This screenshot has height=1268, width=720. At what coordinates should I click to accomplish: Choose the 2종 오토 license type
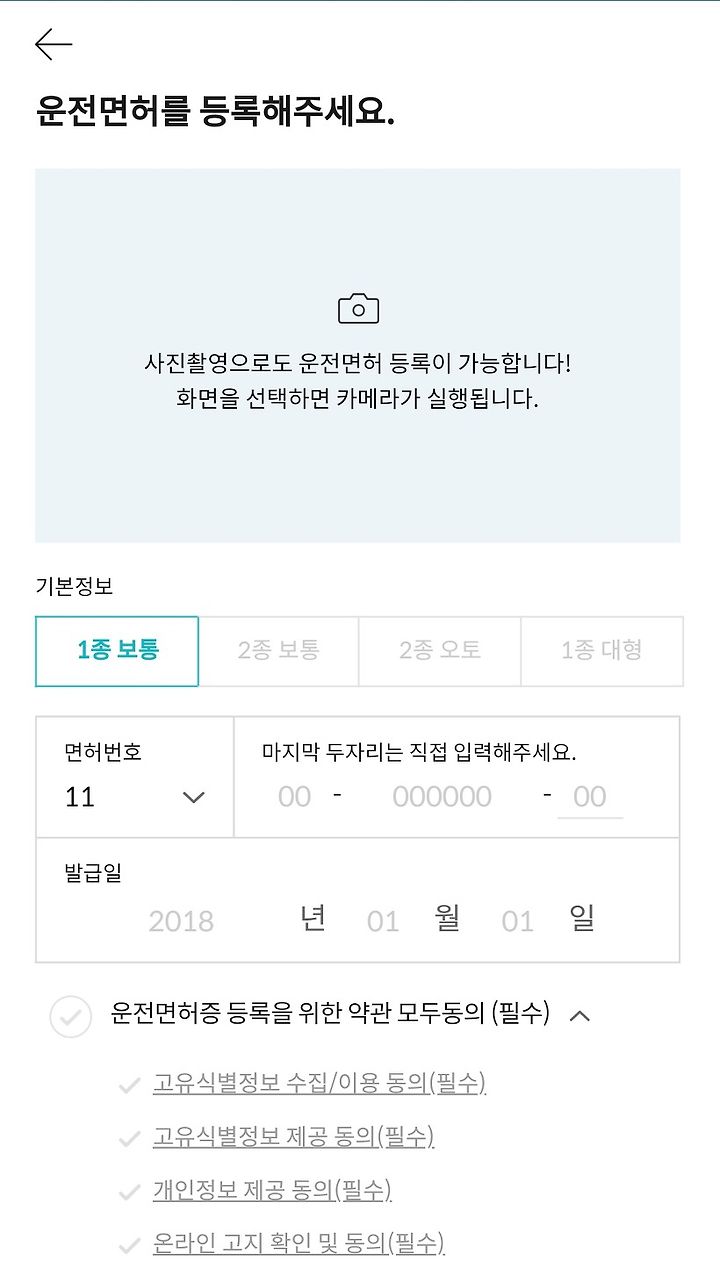click(440, 651)
